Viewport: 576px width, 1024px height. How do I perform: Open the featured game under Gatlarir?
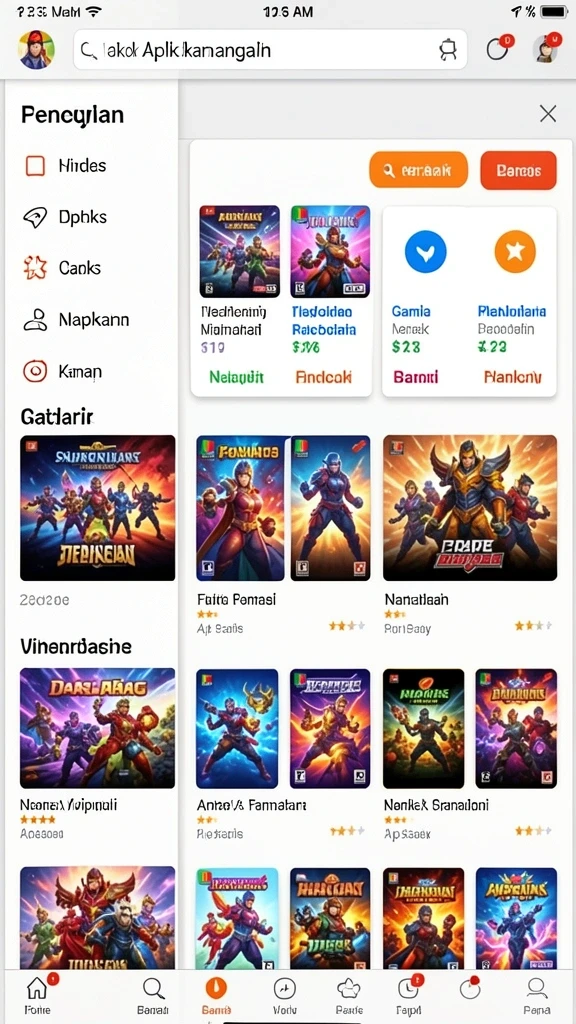[97, 508]
